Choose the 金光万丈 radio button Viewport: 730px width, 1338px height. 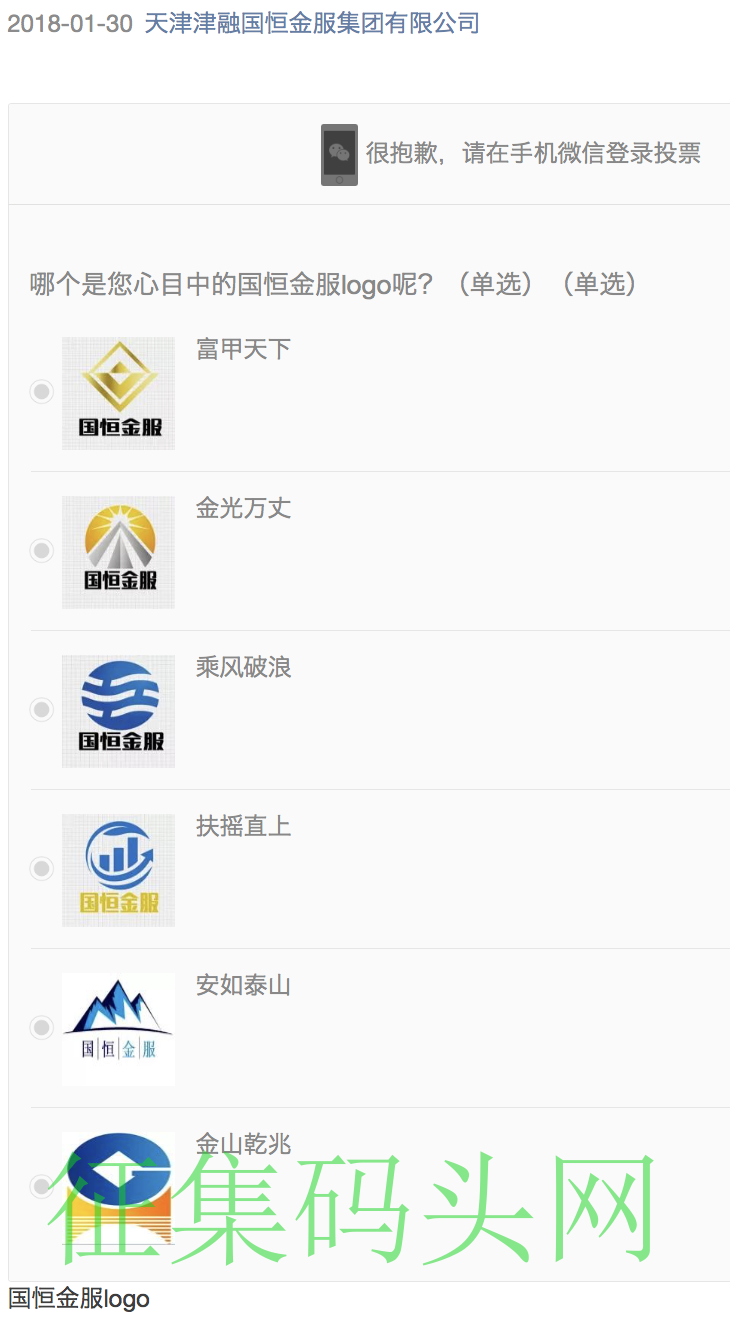[x=41, y=551]
